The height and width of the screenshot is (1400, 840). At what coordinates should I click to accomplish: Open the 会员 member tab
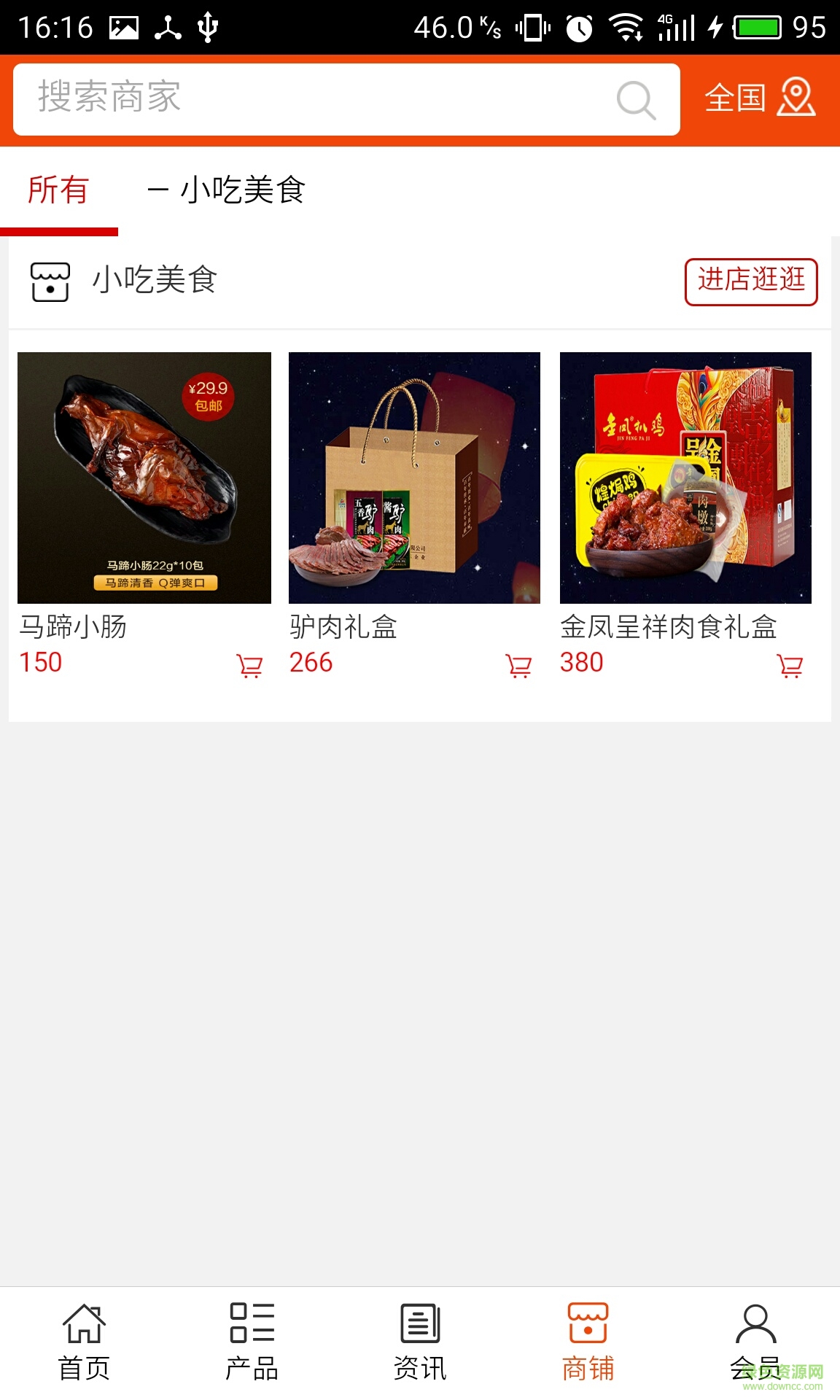[755, 1342]
